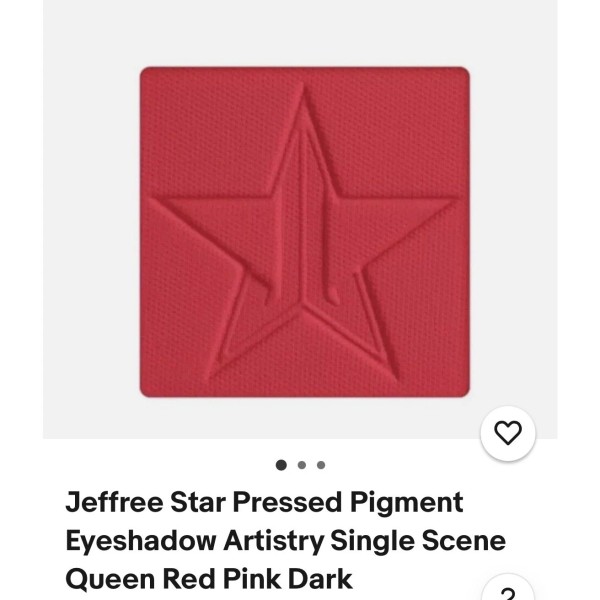Jump to the second image dot
Viewport: 600px width, 600px height.
(x=302, y=465)
